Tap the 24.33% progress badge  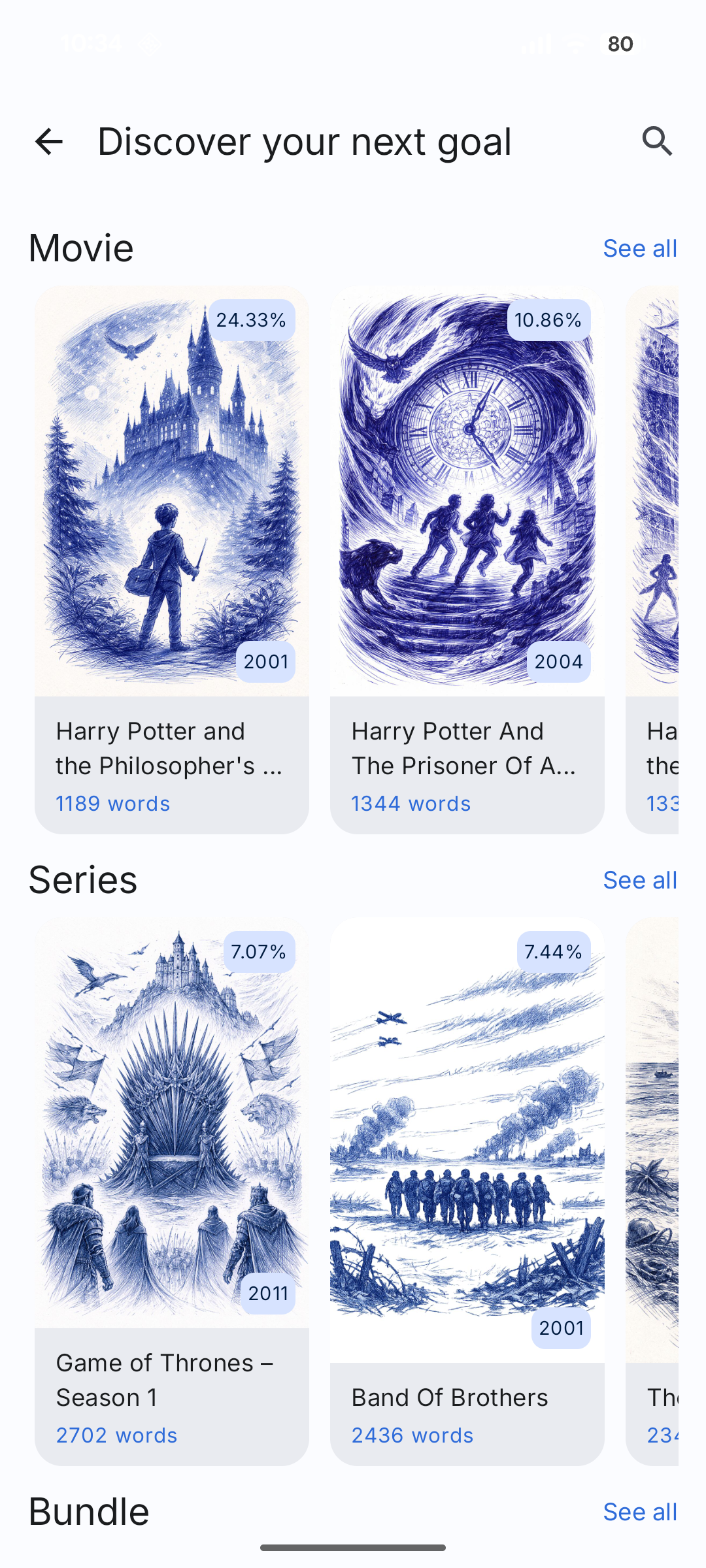[252, 319]
